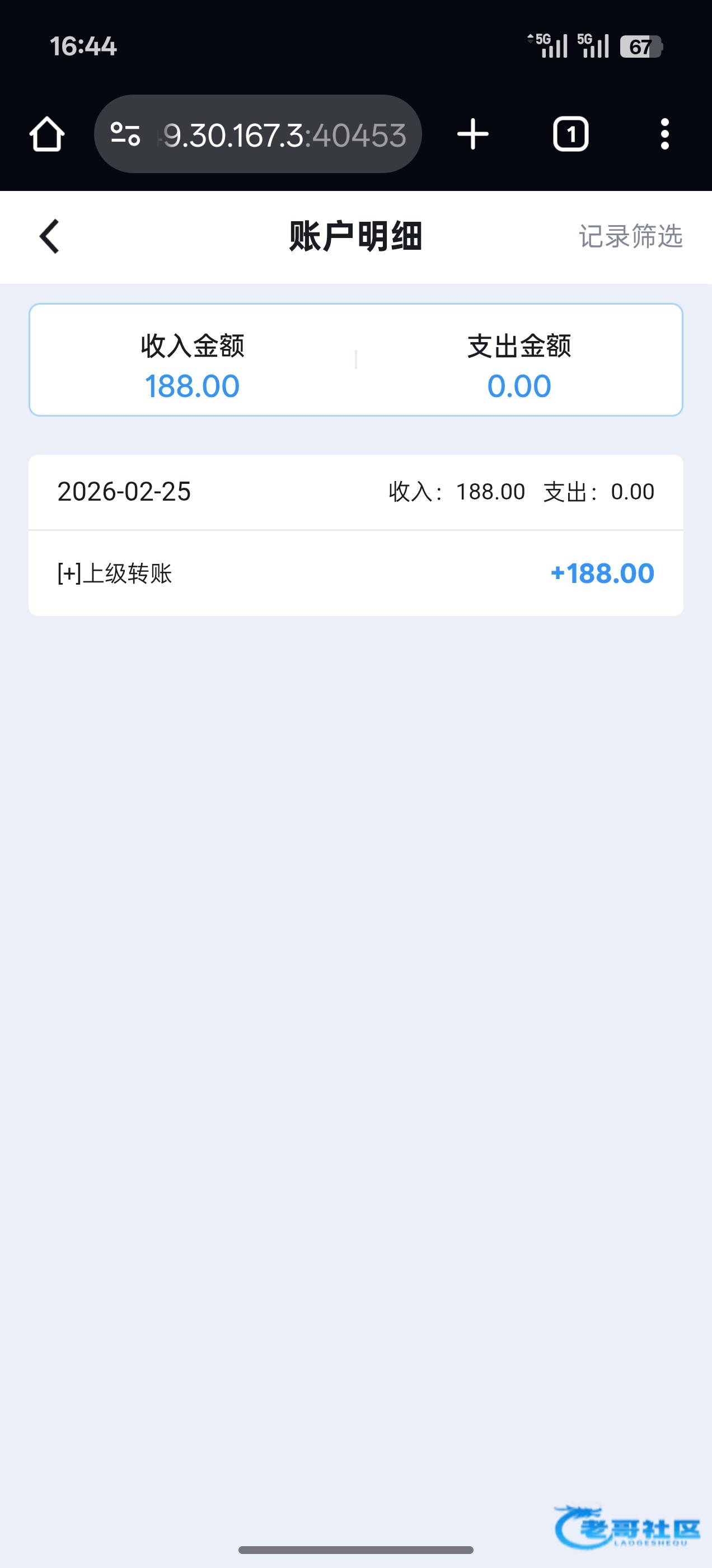This screenshot has height=1568, width=712.
Task: Show the open tabs switcher
Action: [570, 134]
